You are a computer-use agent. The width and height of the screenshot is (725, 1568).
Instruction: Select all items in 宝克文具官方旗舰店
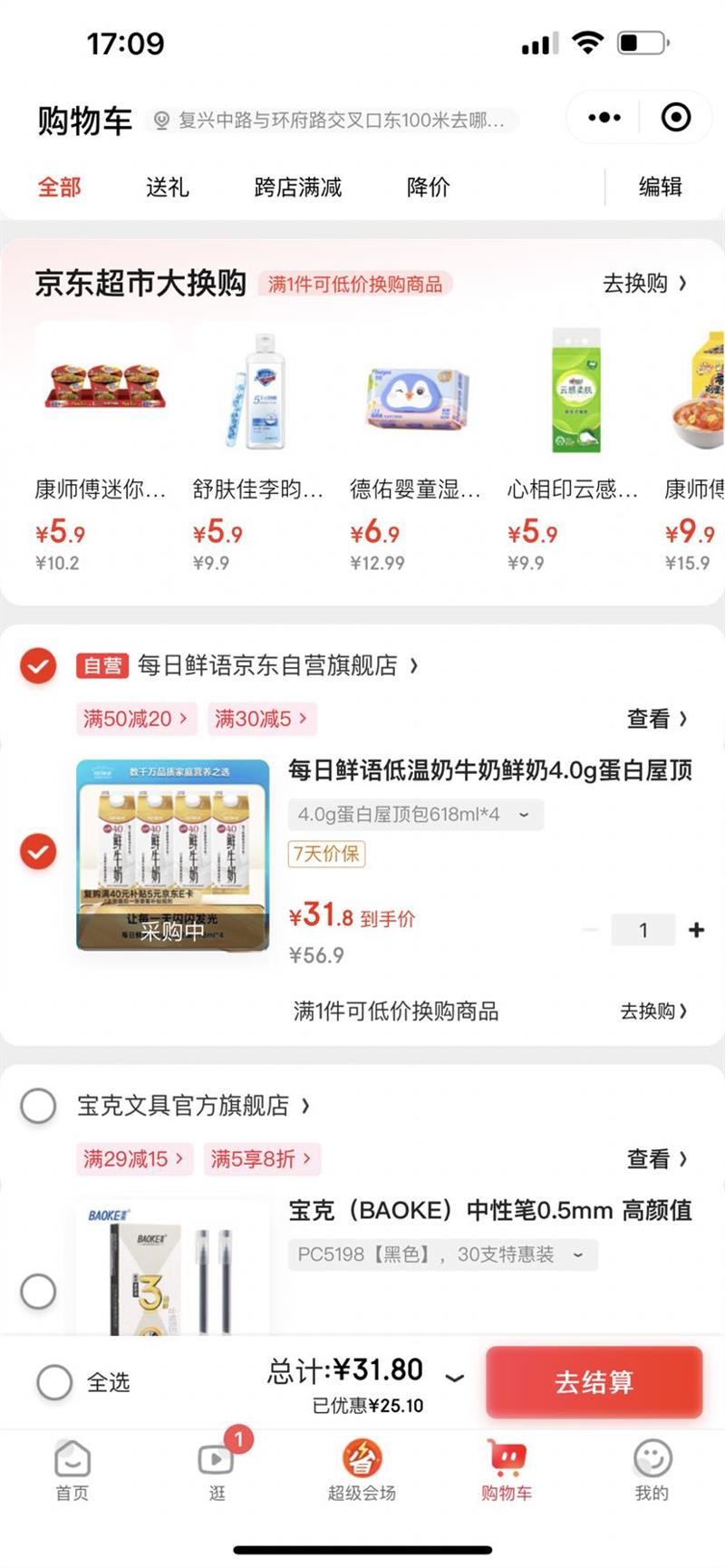38,1106
